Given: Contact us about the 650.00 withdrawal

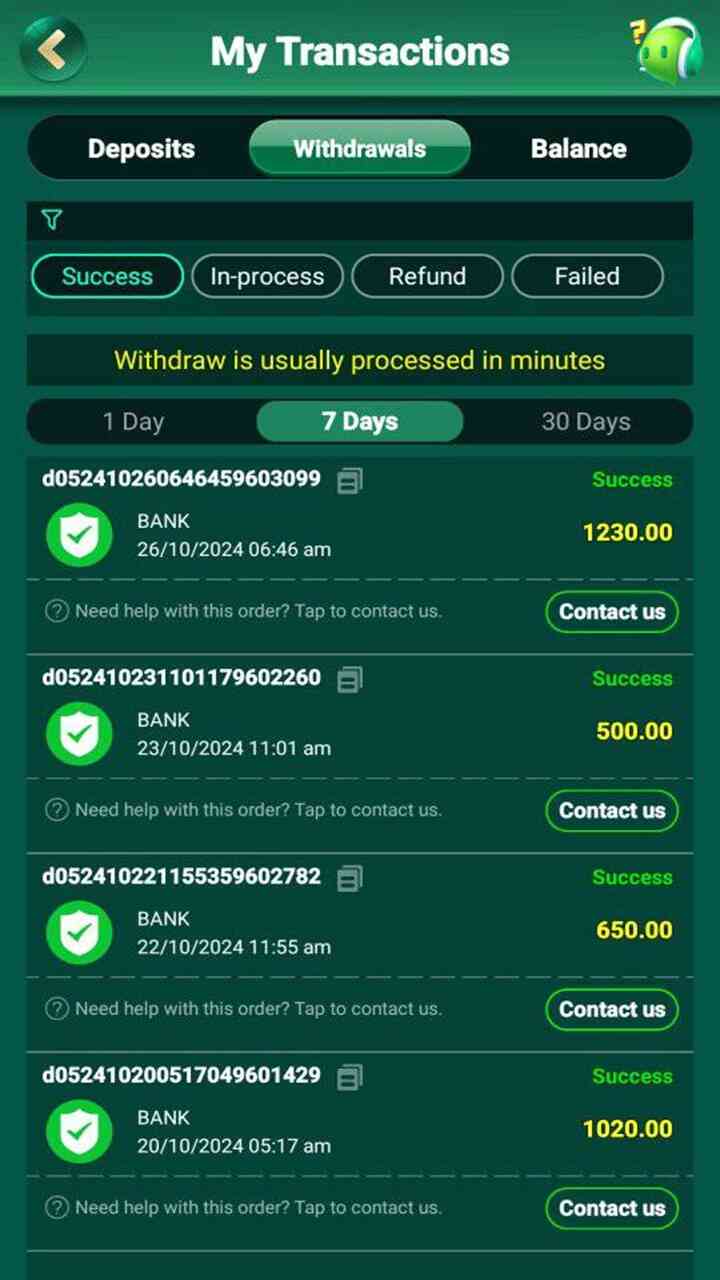Looking at the screenshot, I should (x=611, y=1010).
